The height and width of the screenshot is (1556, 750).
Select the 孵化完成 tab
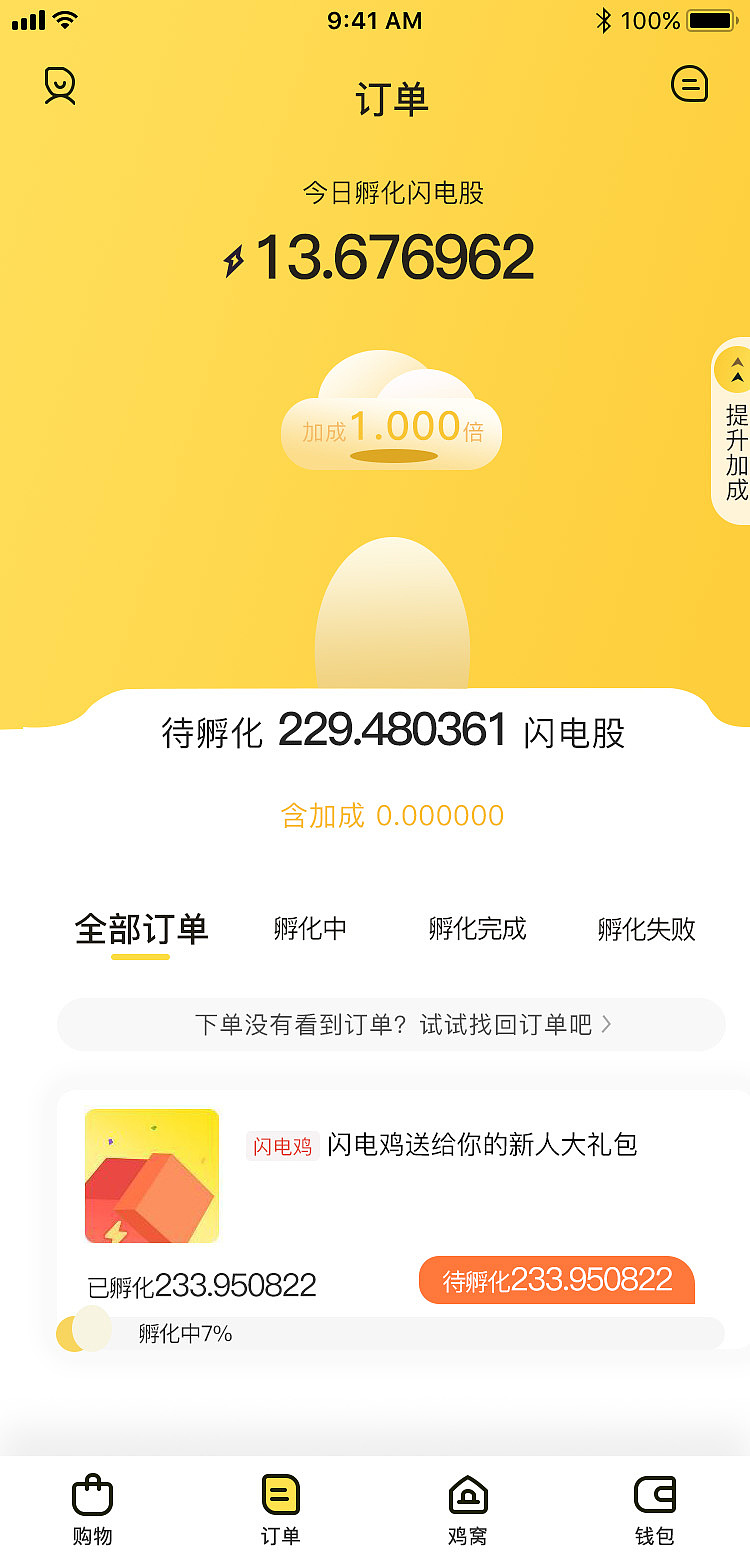475,929
